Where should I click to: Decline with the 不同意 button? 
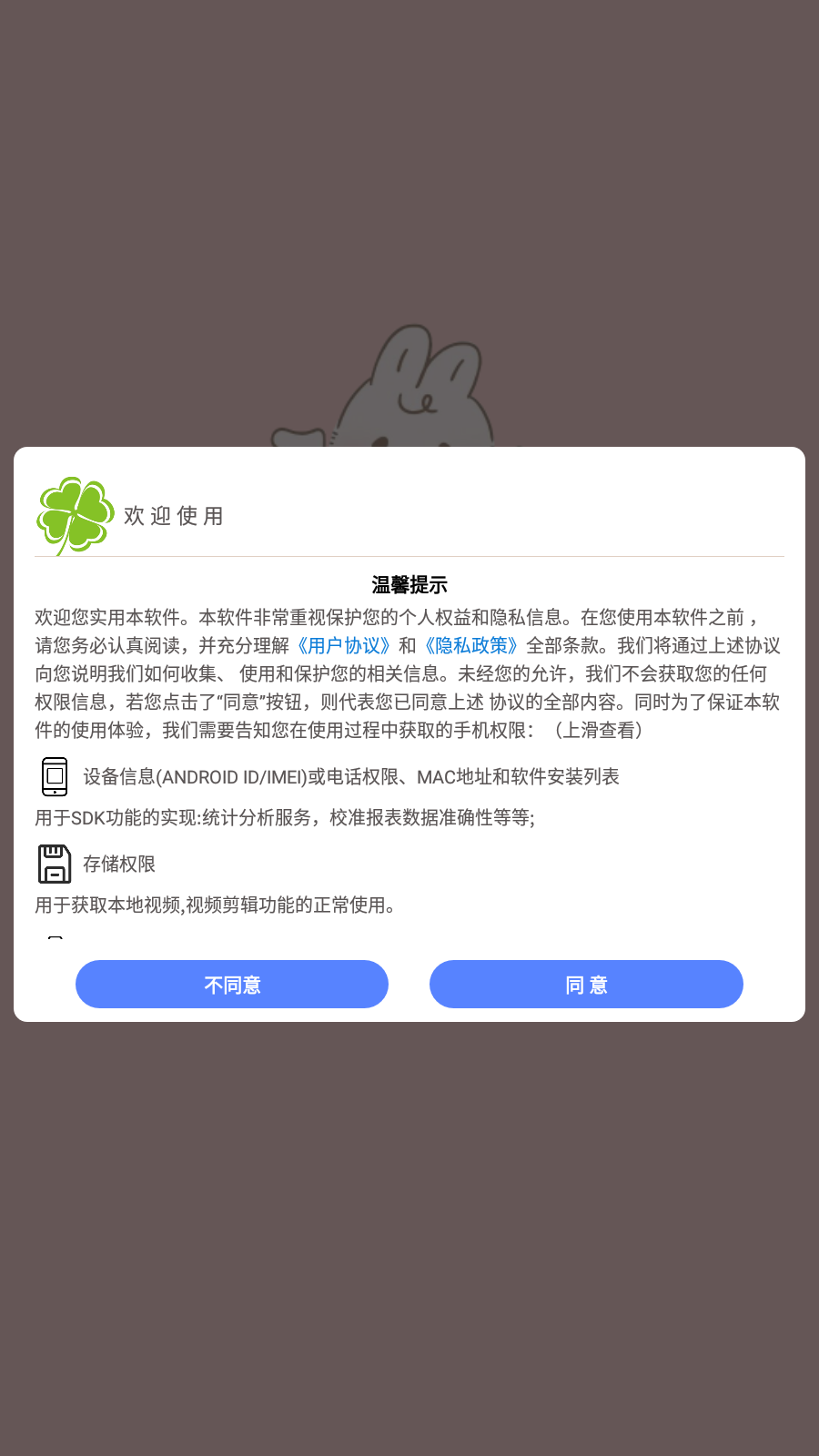tap(232, 984)
